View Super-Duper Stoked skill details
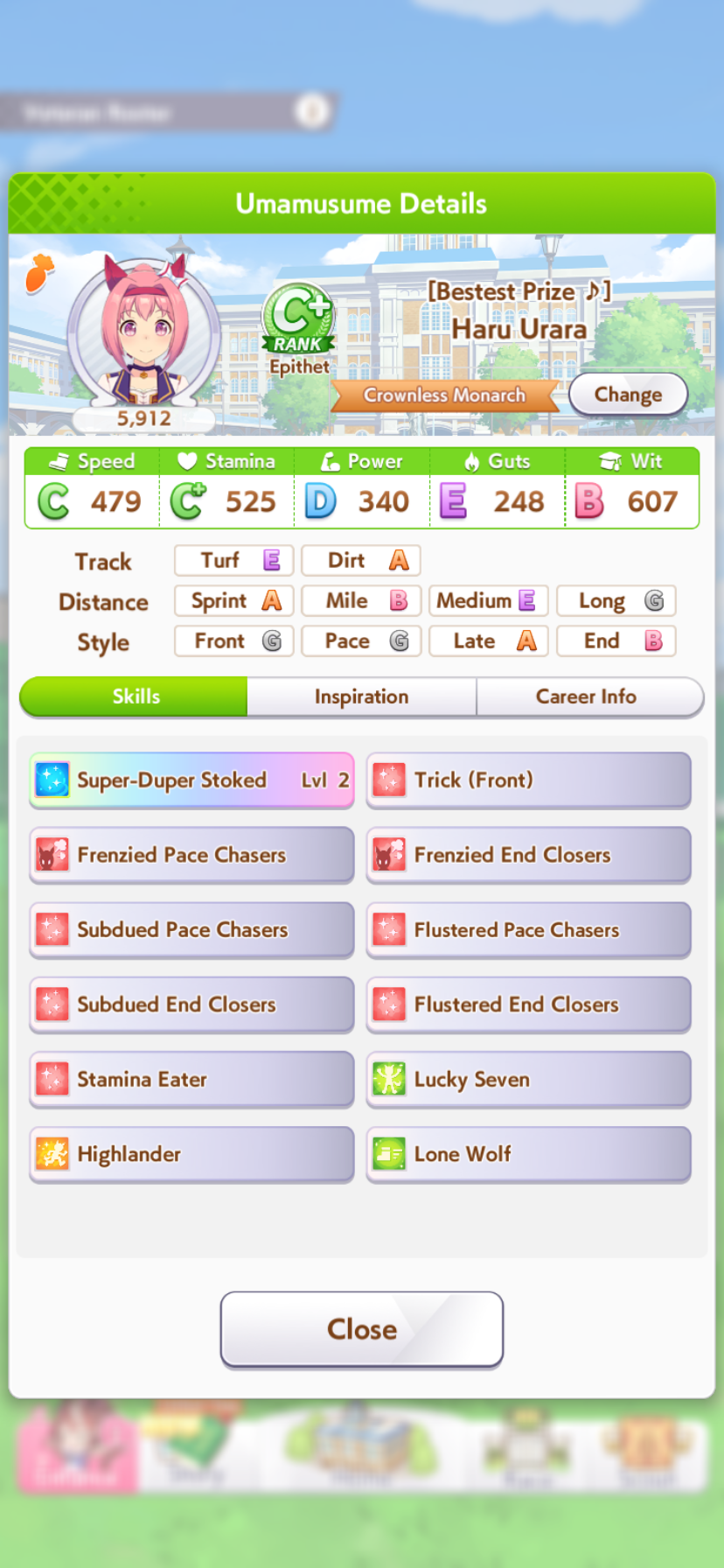 pyautogui.click(x=191, y=780)
